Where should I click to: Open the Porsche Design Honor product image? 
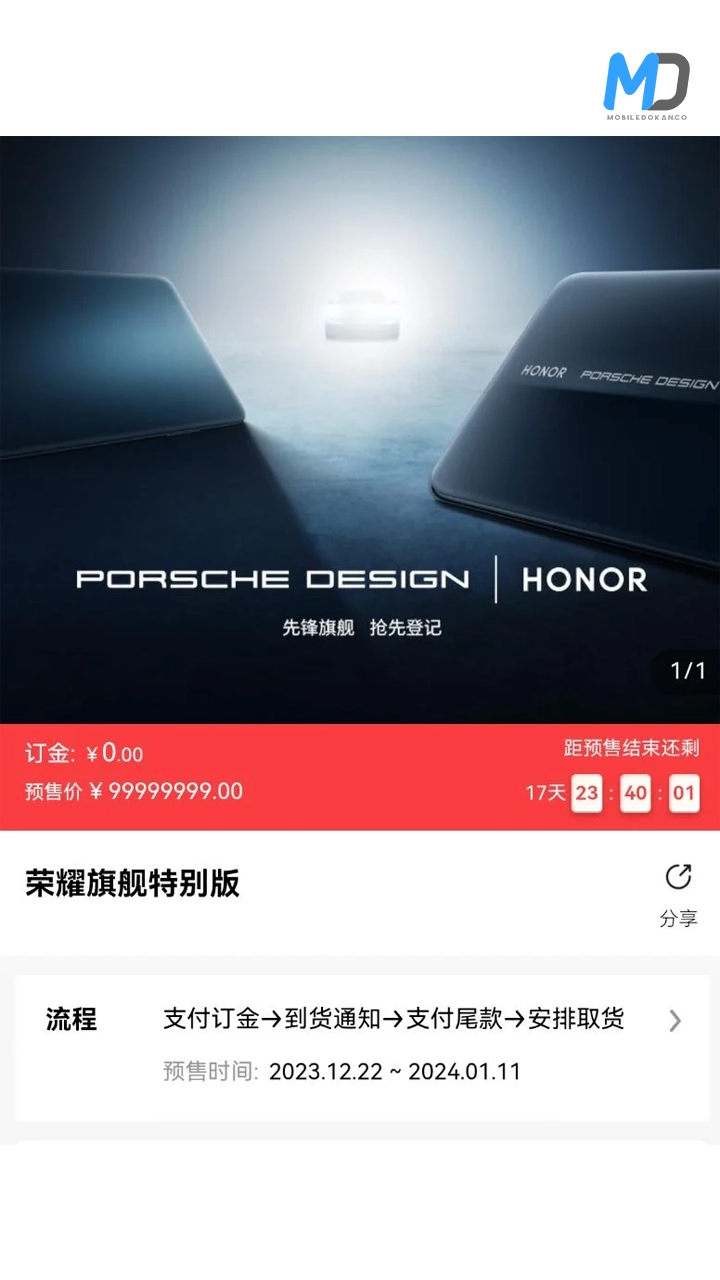pos(360,430)
